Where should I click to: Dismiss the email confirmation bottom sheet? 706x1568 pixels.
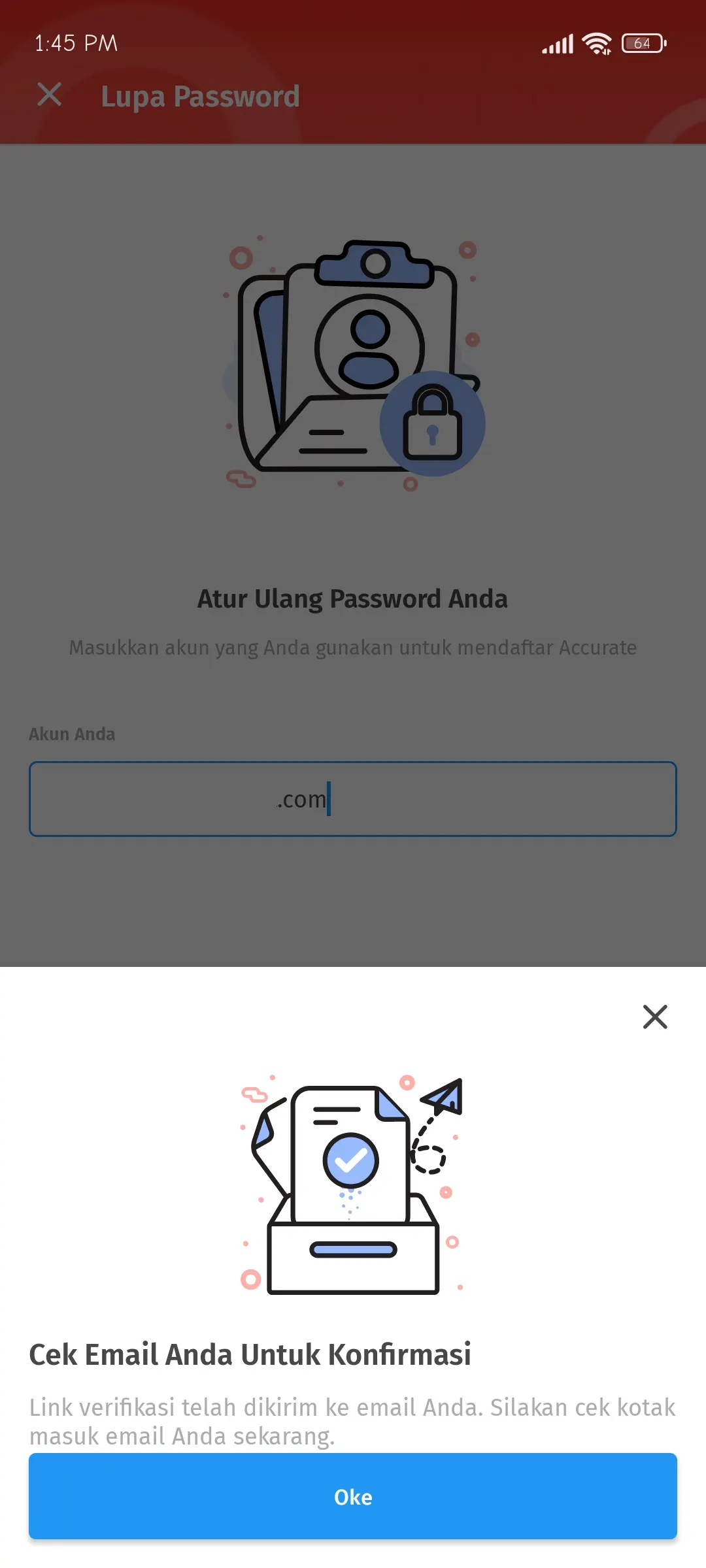click(x=656, y=1017)
